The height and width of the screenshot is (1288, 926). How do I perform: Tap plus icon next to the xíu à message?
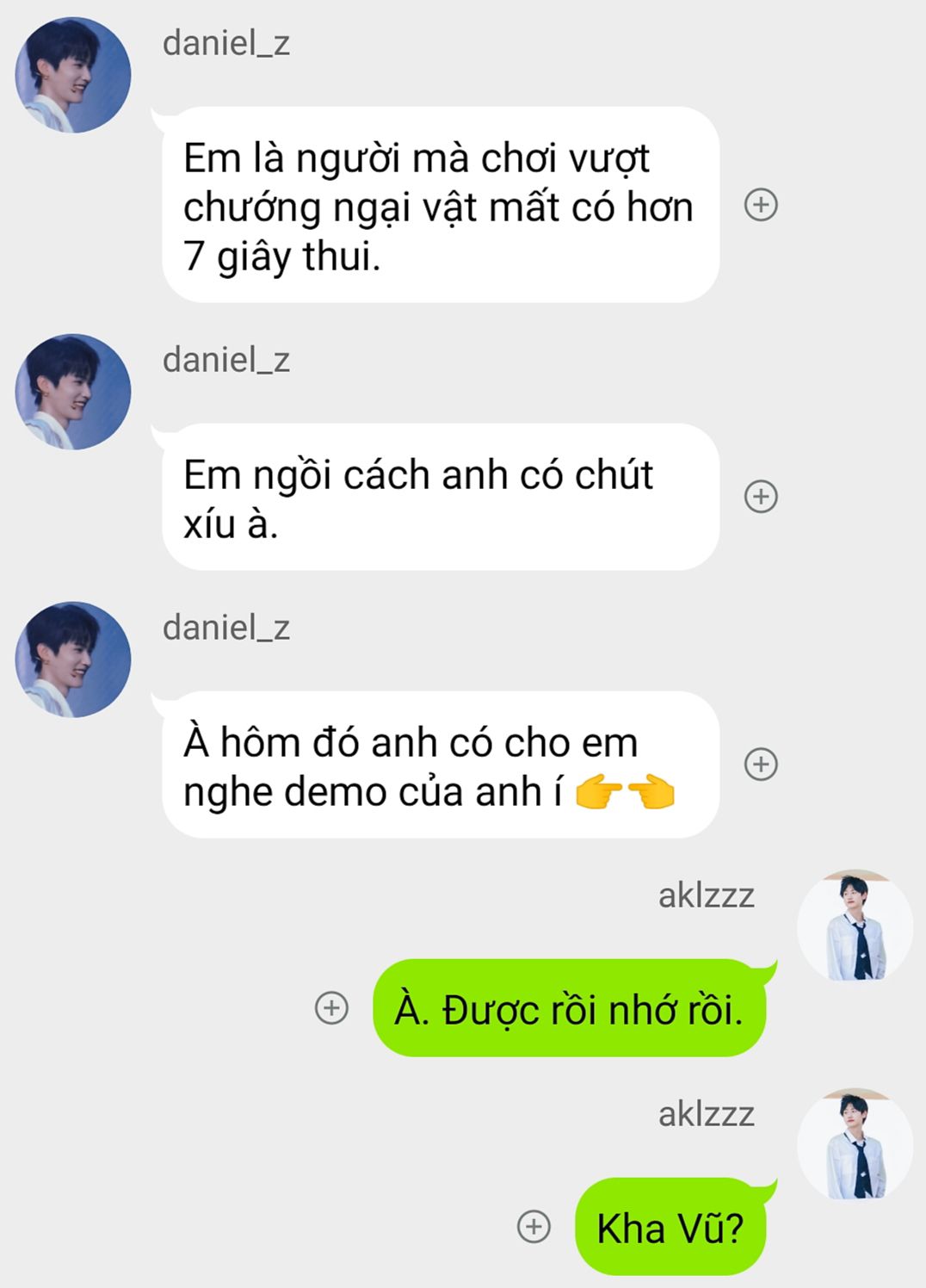coord(761,497)
